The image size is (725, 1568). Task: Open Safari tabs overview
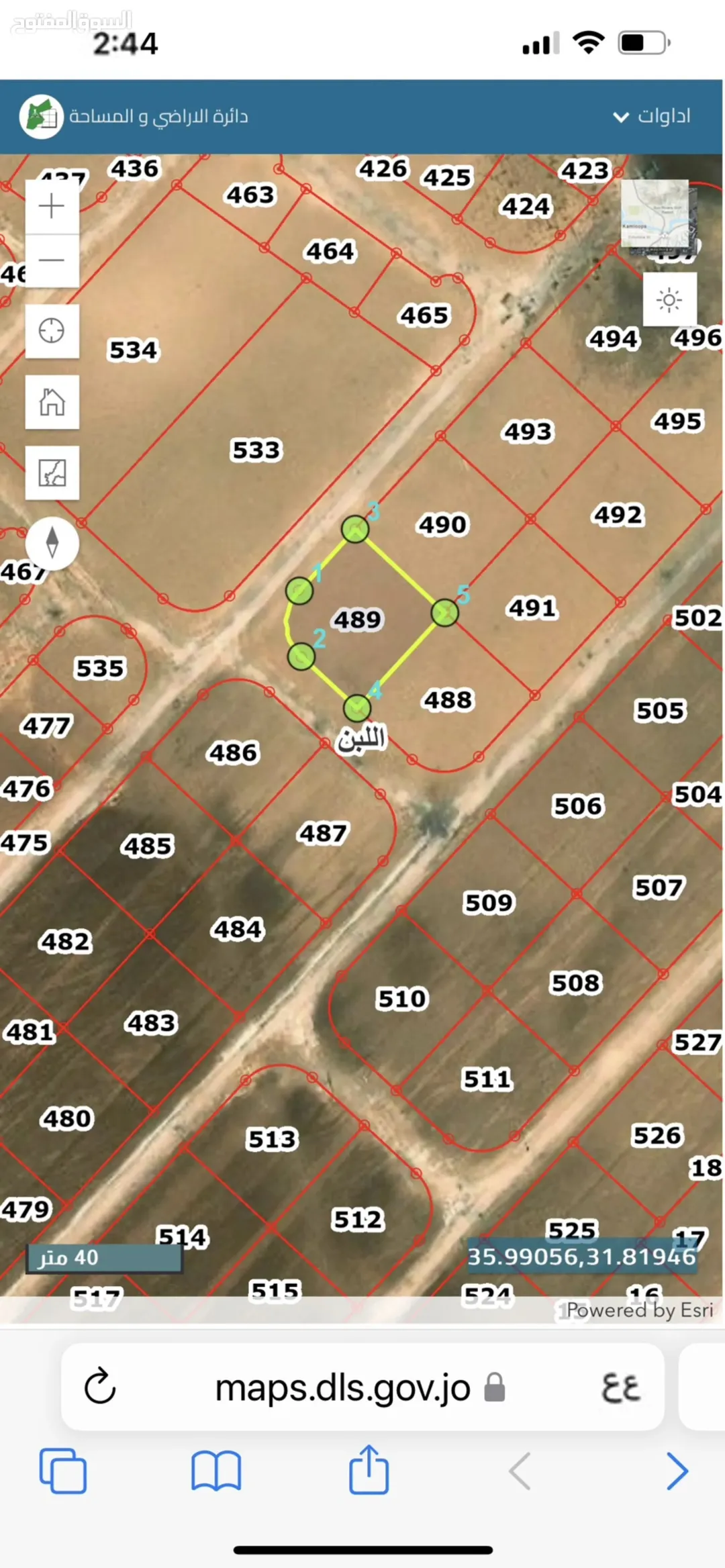62,1471
